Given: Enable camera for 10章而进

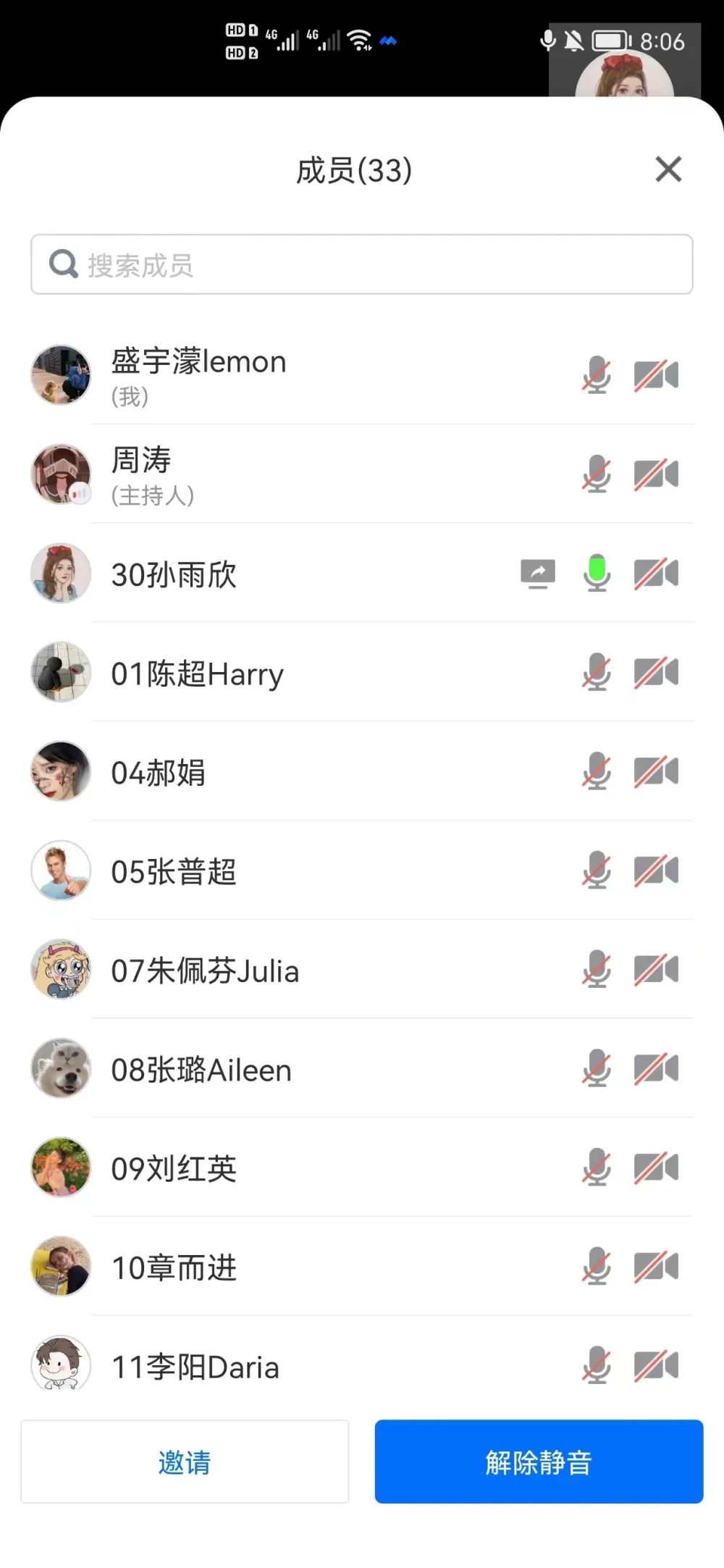Looking at the screenshot, I should coord(655,1266).
